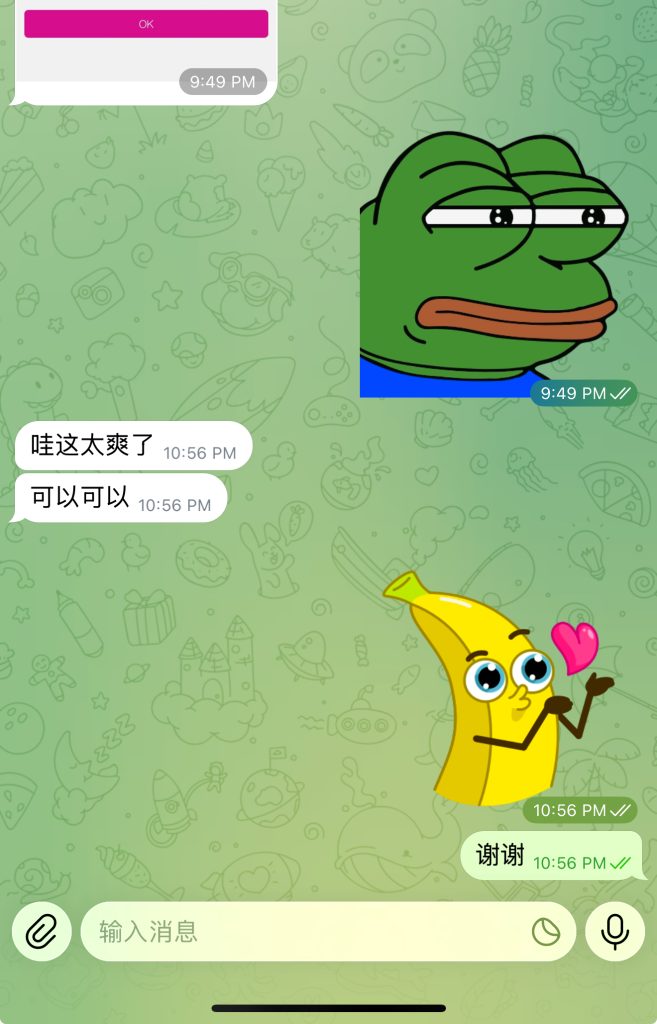Open the Pepe frog sticker

pos(494,264)
